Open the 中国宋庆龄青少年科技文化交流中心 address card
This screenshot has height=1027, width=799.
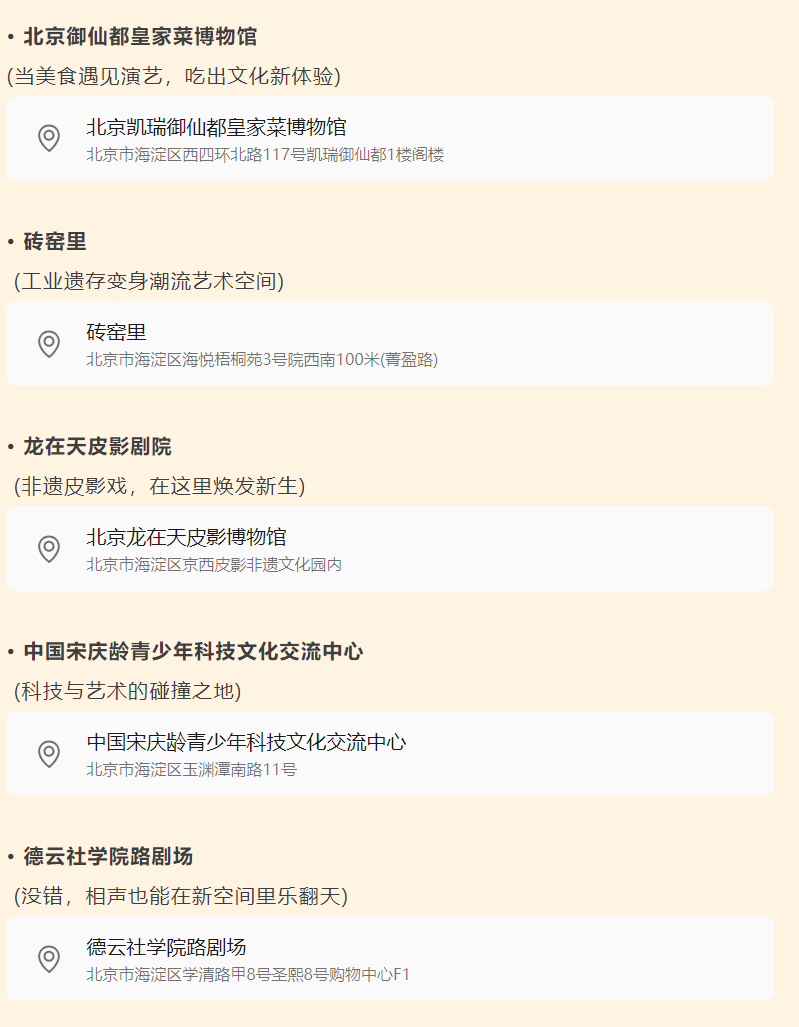(x=390, y=754)
